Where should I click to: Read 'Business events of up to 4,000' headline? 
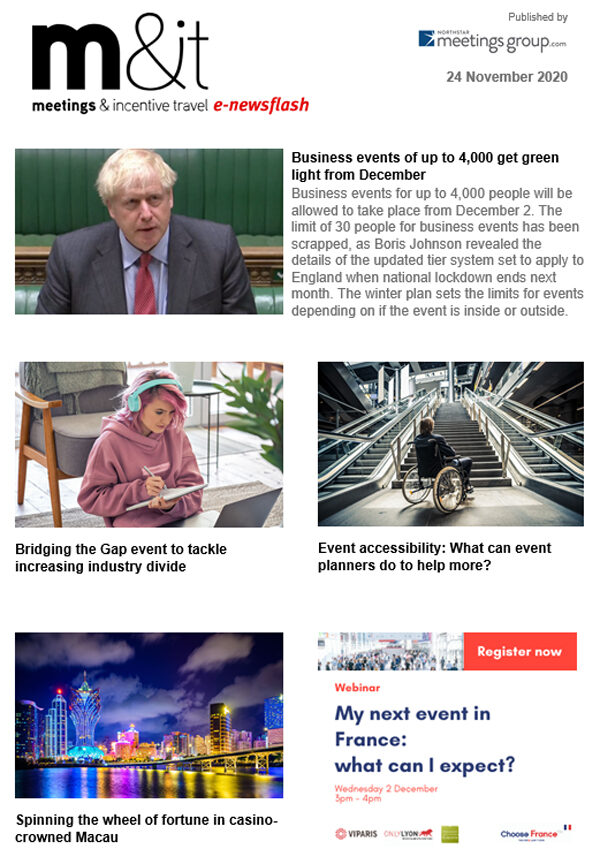(x=424, y=166)
